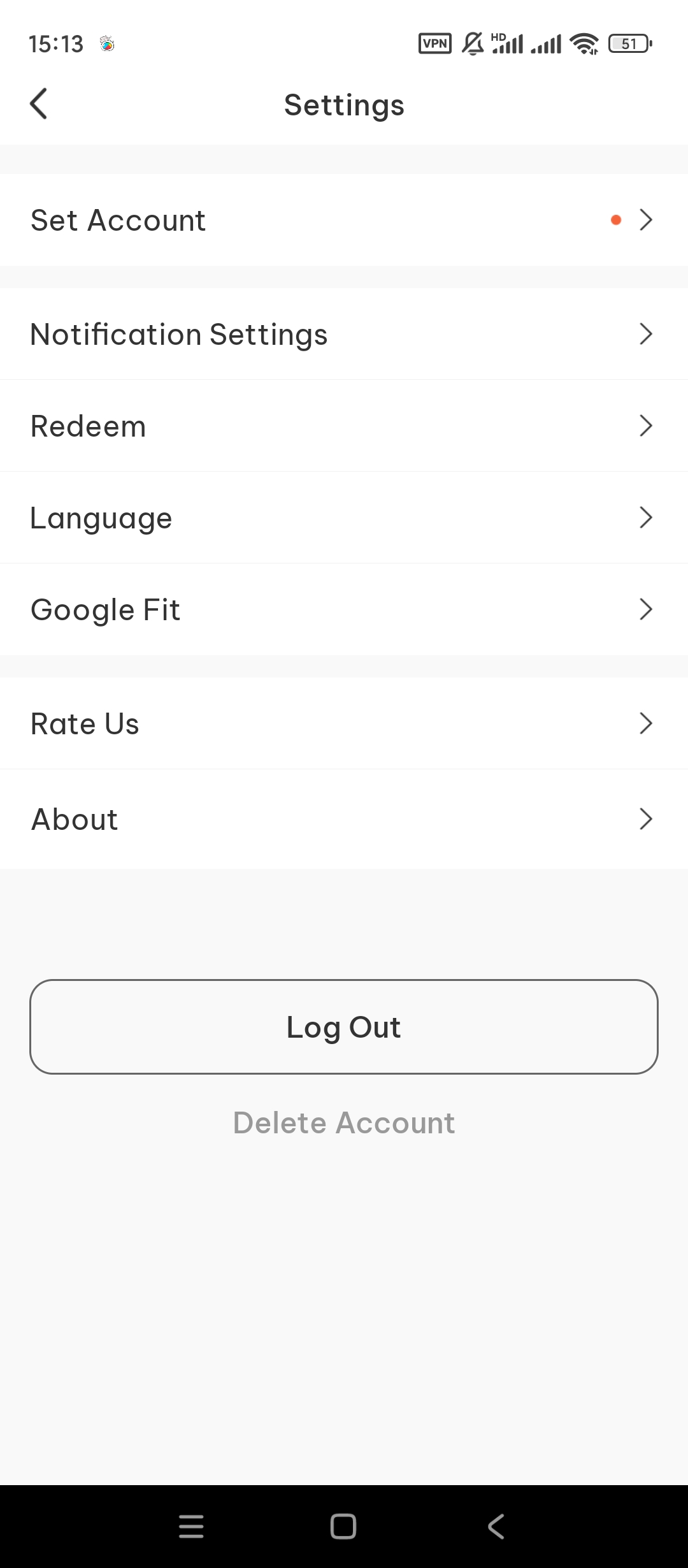Select the Rate Us row

(344, 723)
